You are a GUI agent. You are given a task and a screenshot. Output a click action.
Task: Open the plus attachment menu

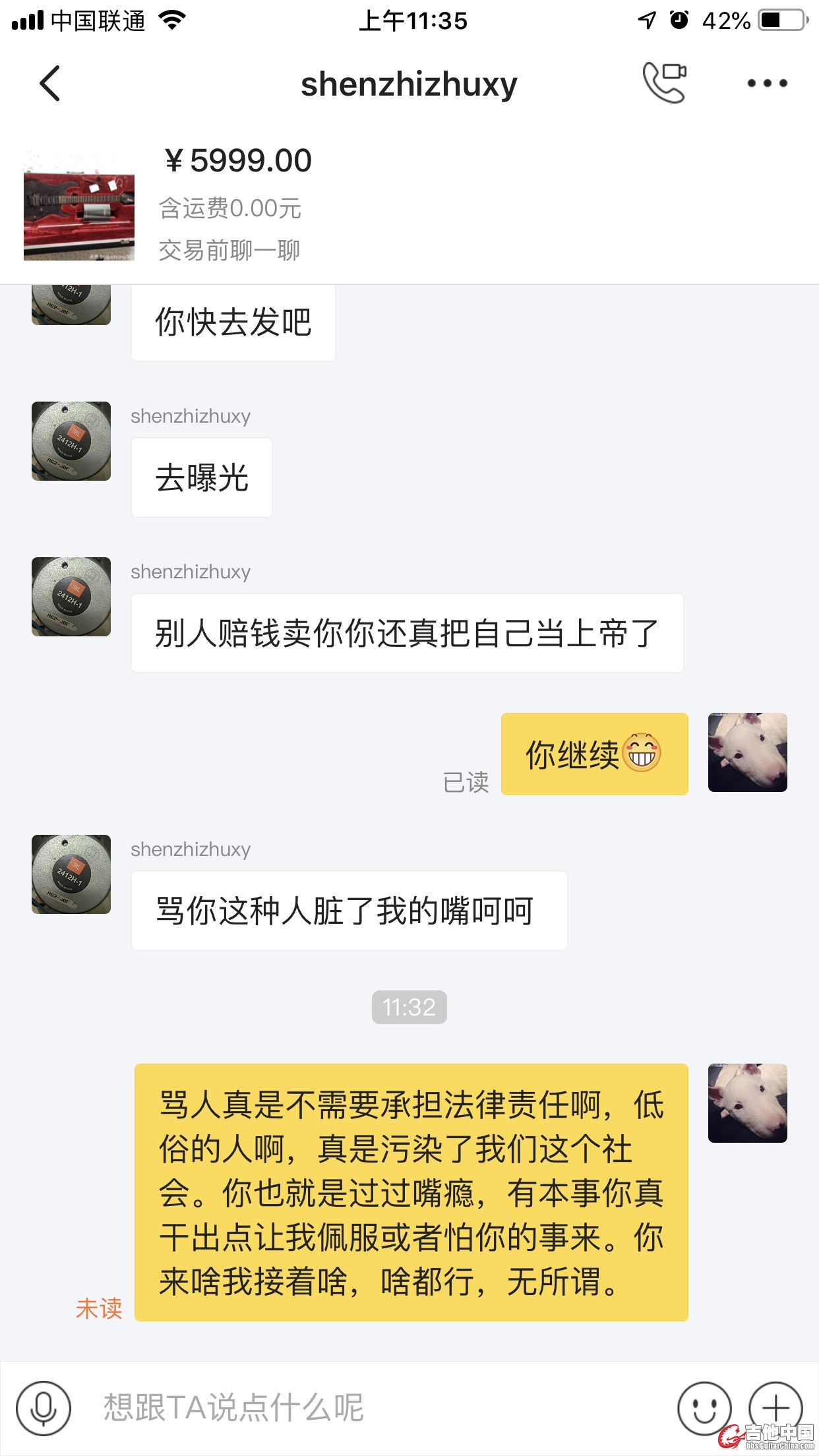pos(775,1407)
